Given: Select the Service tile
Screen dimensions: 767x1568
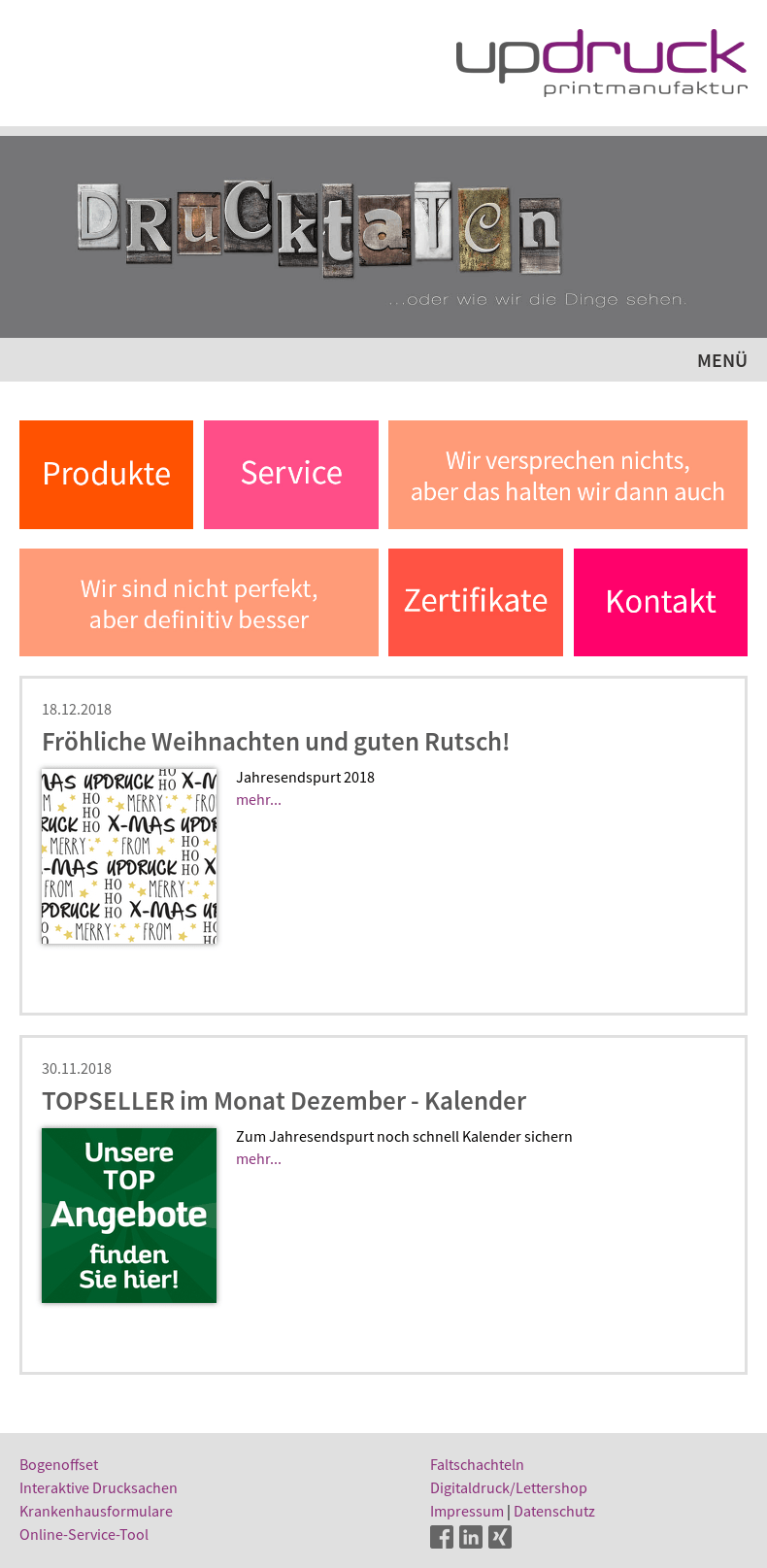Looking at the screenshot, I should tap(291, 475).
